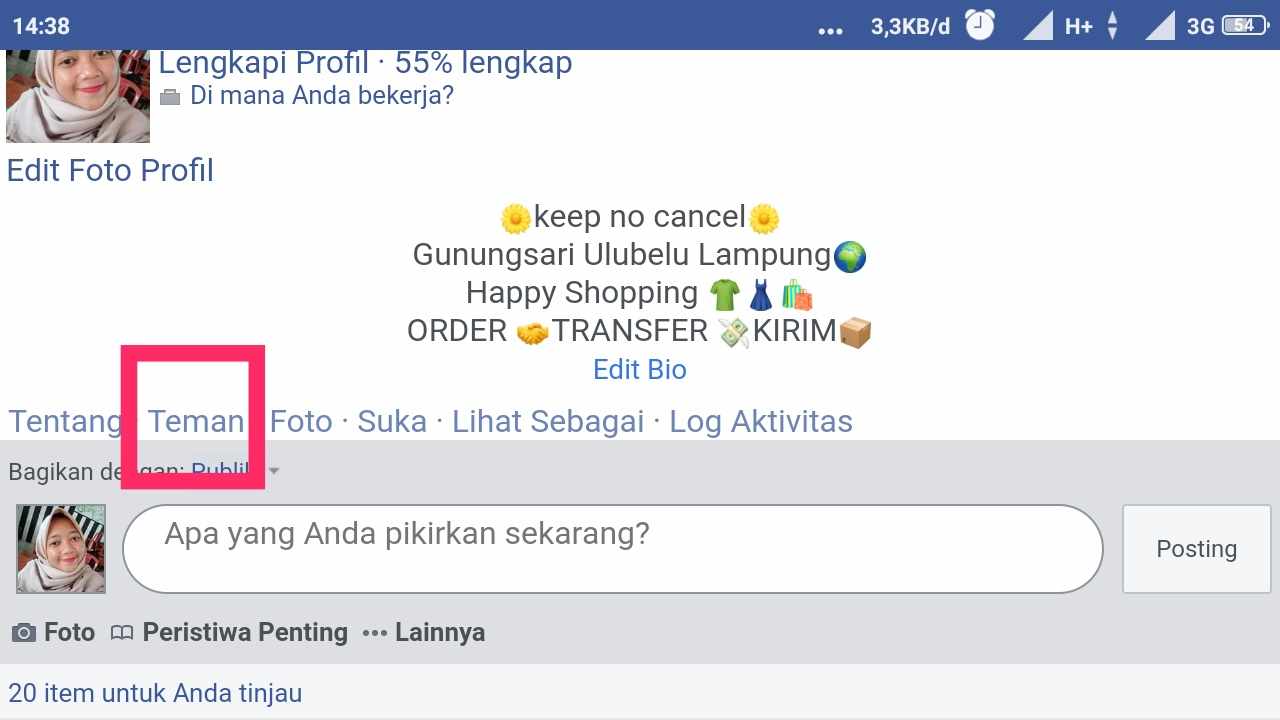The height and width of the screenshot is (720, 1280).
Task: Open Log Aktivitas
Action: 761,421
